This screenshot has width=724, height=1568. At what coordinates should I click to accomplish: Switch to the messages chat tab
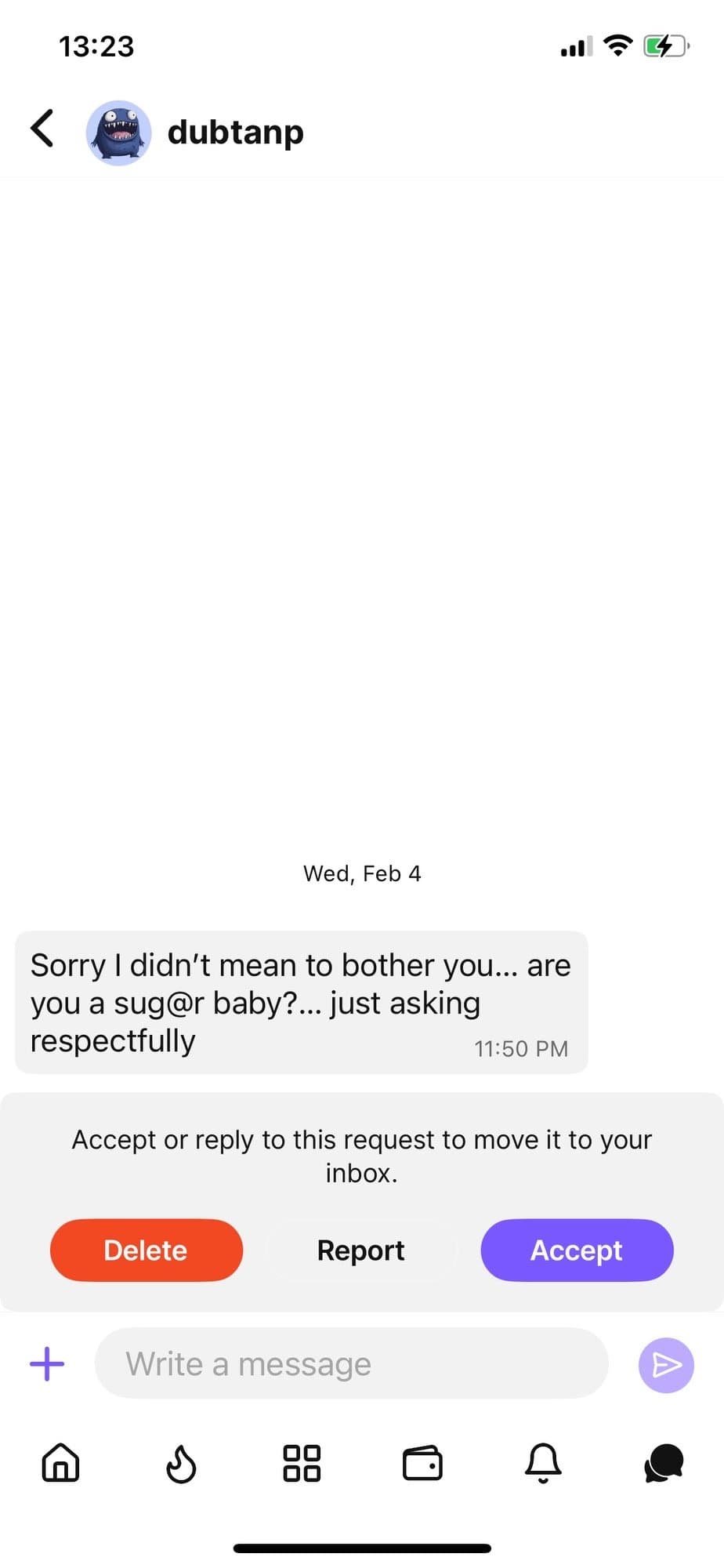664,1463
